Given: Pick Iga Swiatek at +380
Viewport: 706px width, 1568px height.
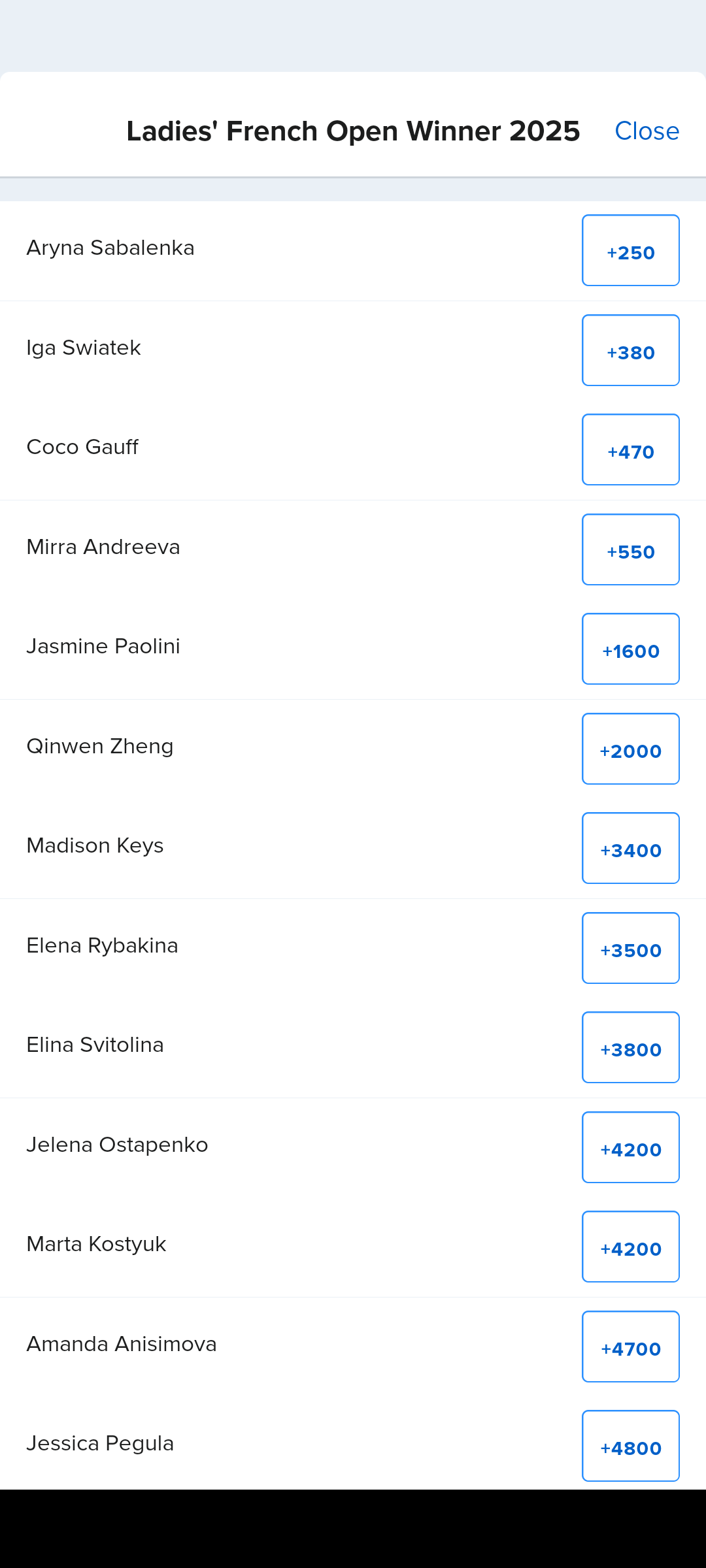Looking at the screenshot, I should tap(630, 351).
